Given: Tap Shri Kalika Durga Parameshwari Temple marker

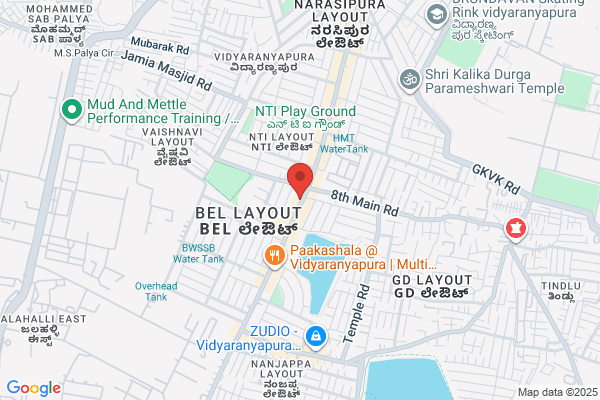Looking at the screenshot, I should click(x=409, y=81).
